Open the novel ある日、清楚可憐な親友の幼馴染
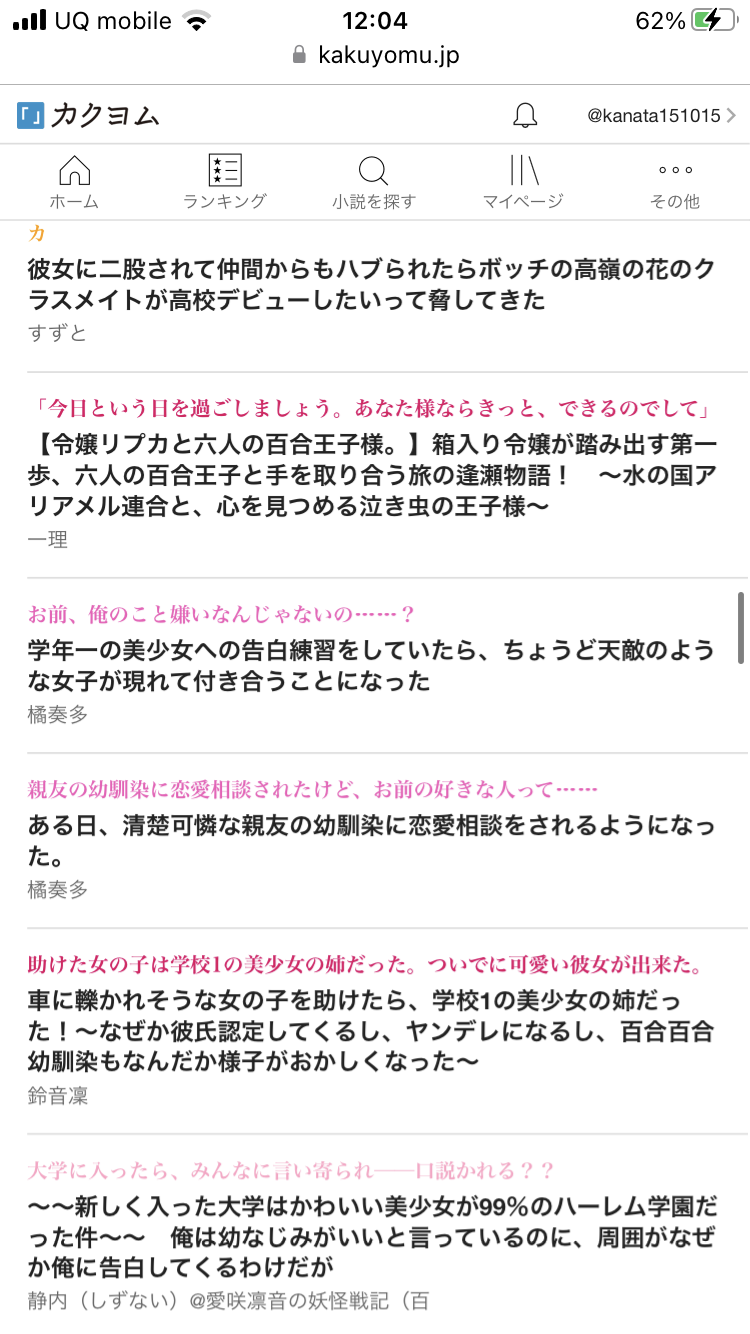 coord(370,841)
